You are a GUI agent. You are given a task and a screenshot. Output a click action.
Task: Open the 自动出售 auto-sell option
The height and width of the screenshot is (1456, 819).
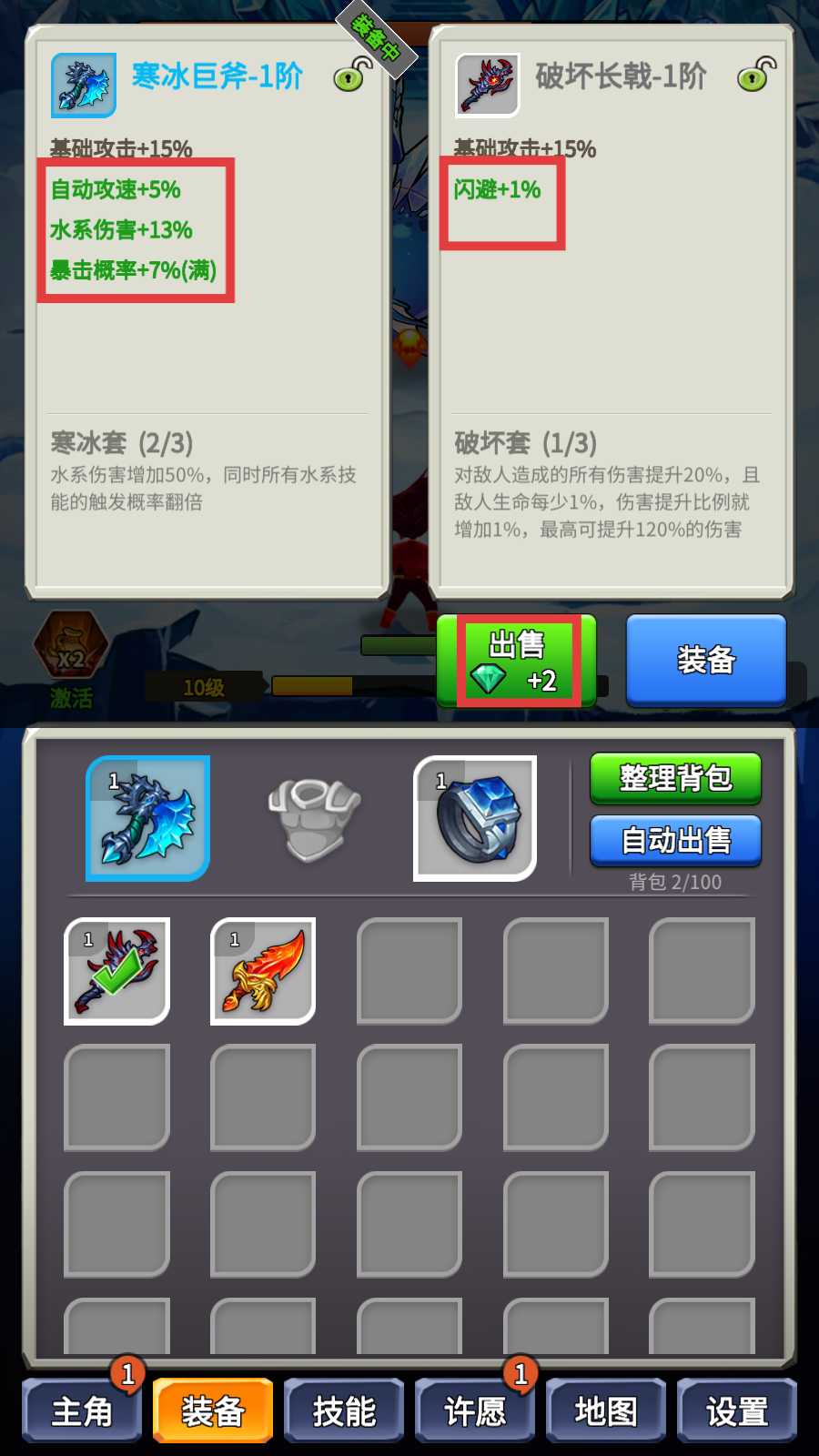pyautogui.click(x=675, y=840)
